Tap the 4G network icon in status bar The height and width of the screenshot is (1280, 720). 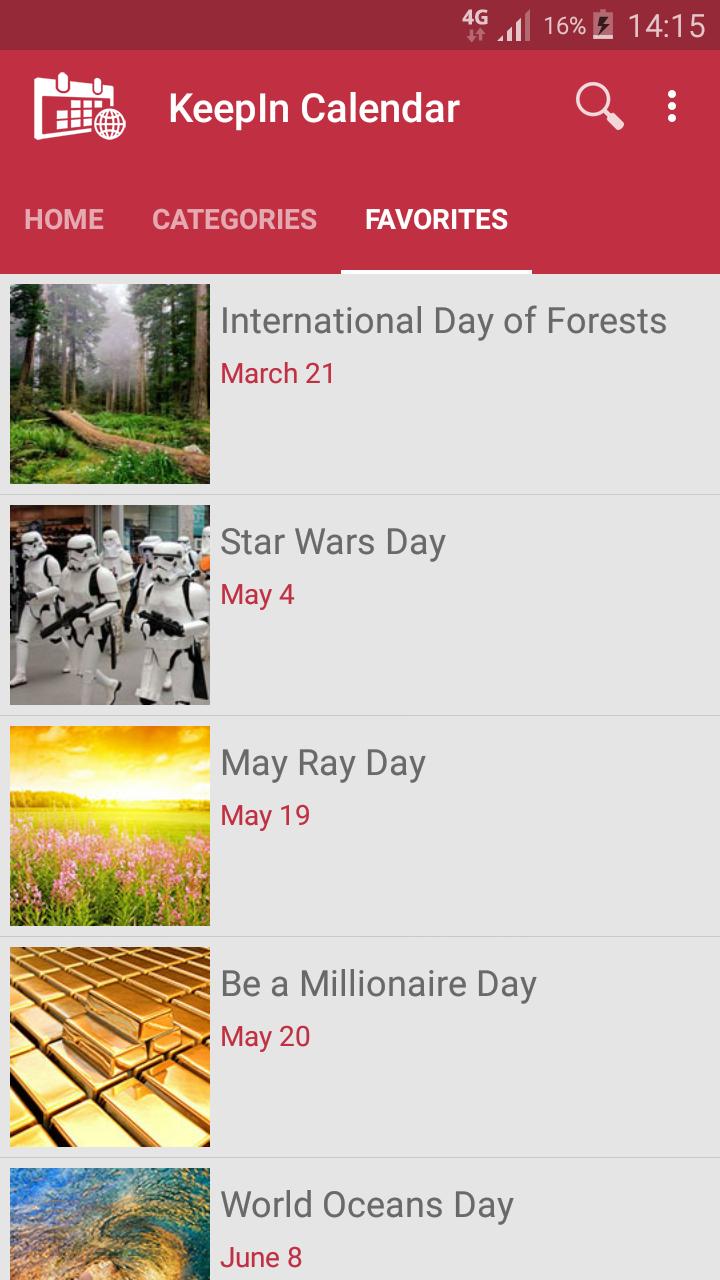pyautogui.click(x=473, y=25)
